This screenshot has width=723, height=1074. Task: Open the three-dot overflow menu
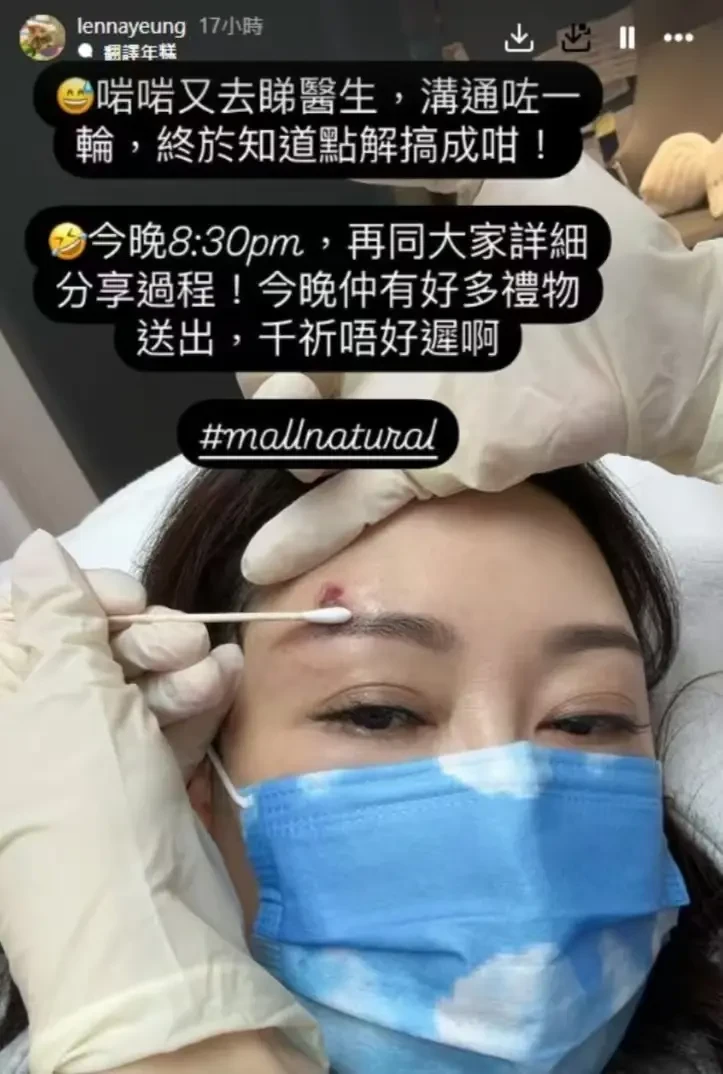pos(679,38)
